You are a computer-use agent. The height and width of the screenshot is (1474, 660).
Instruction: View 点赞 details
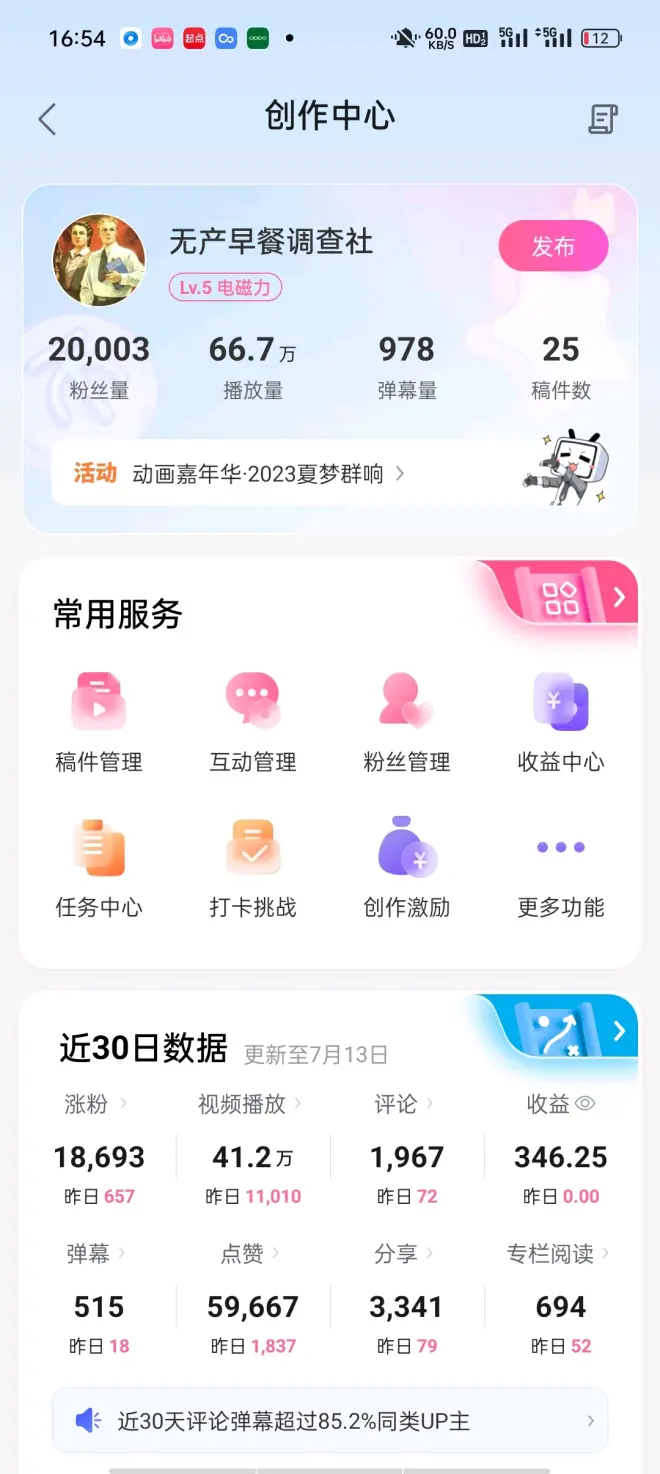point(250,1253)
